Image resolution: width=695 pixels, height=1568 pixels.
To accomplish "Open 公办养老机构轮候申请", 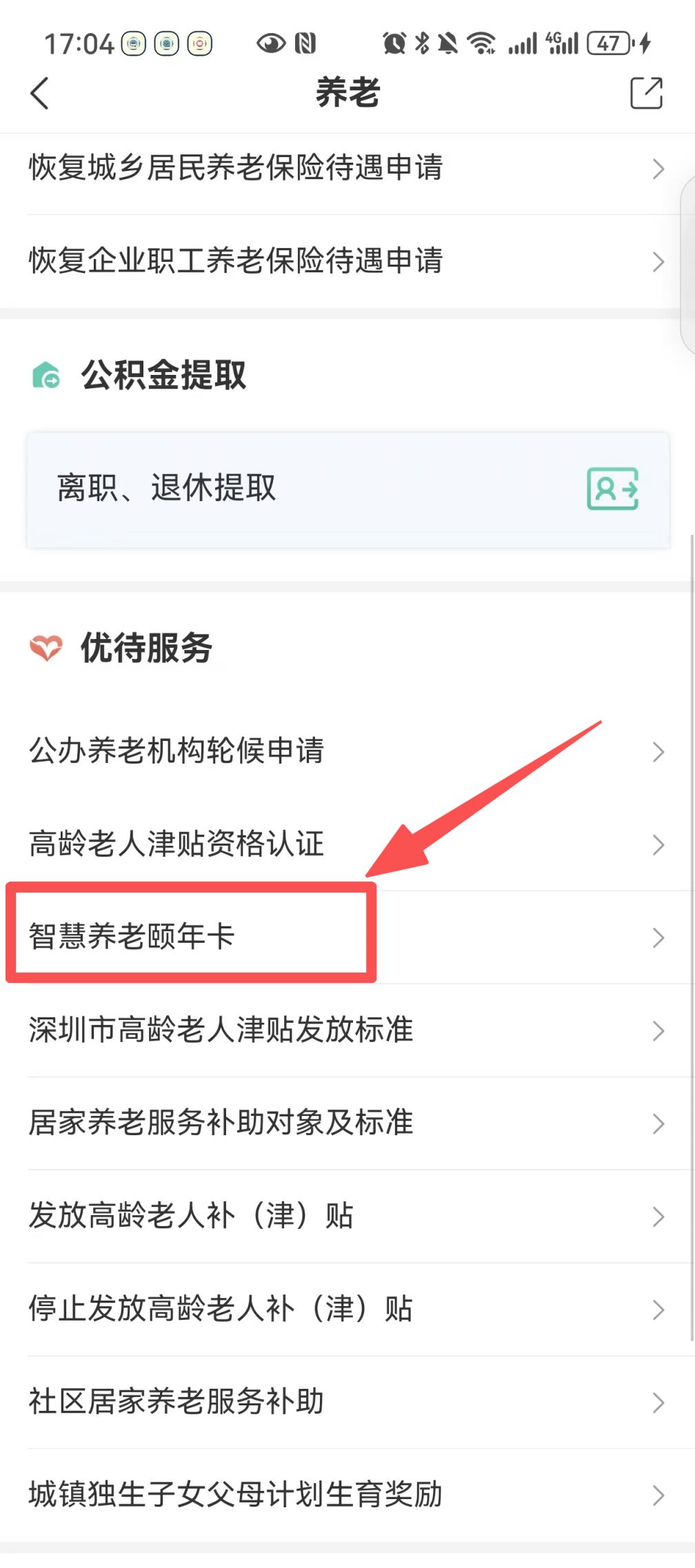I will (345, 751).
